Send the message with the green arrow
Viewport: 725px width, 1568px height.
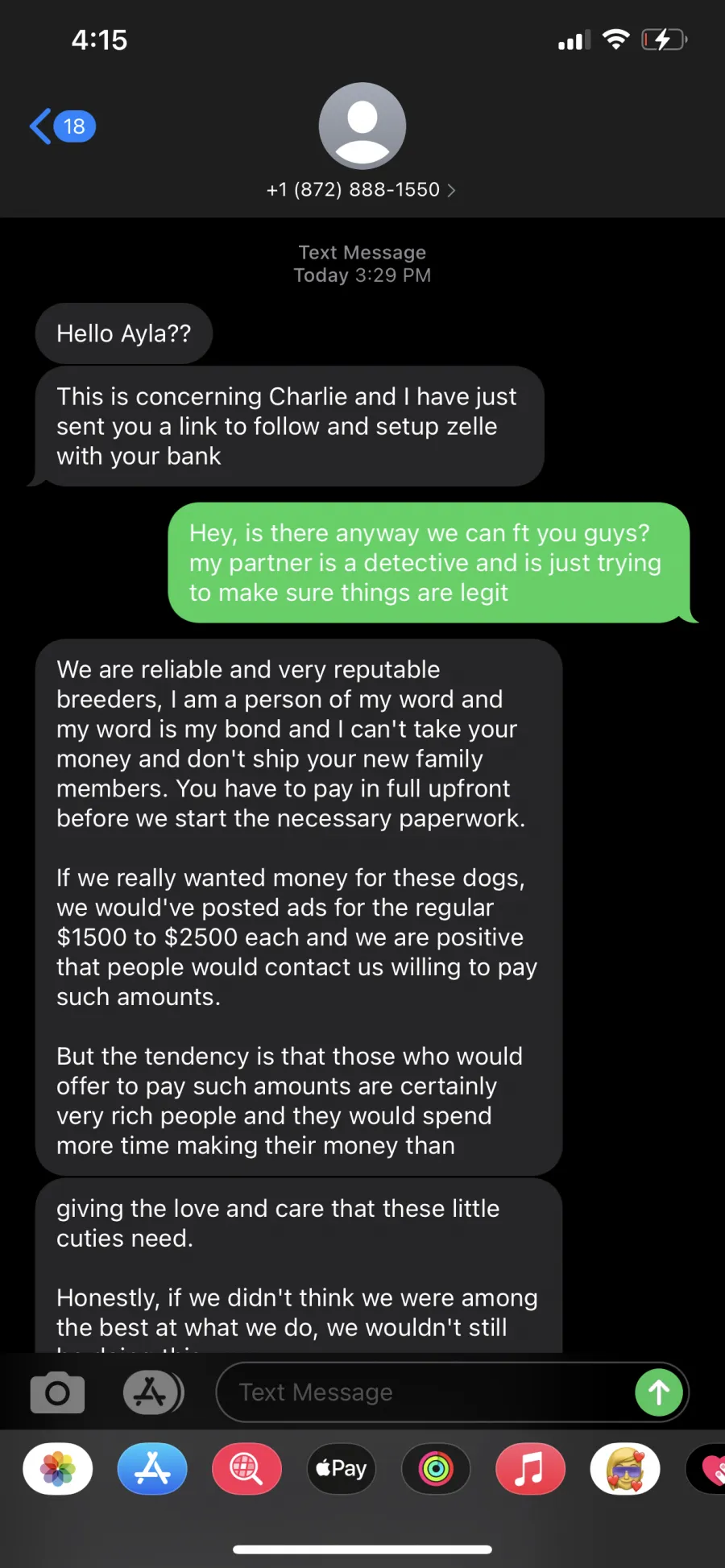[x=659, y=1392]
